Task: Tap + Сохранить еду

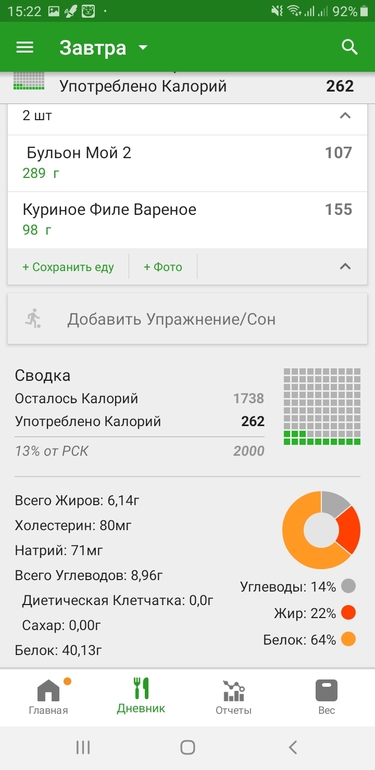Action: click(x=68, y=267)
